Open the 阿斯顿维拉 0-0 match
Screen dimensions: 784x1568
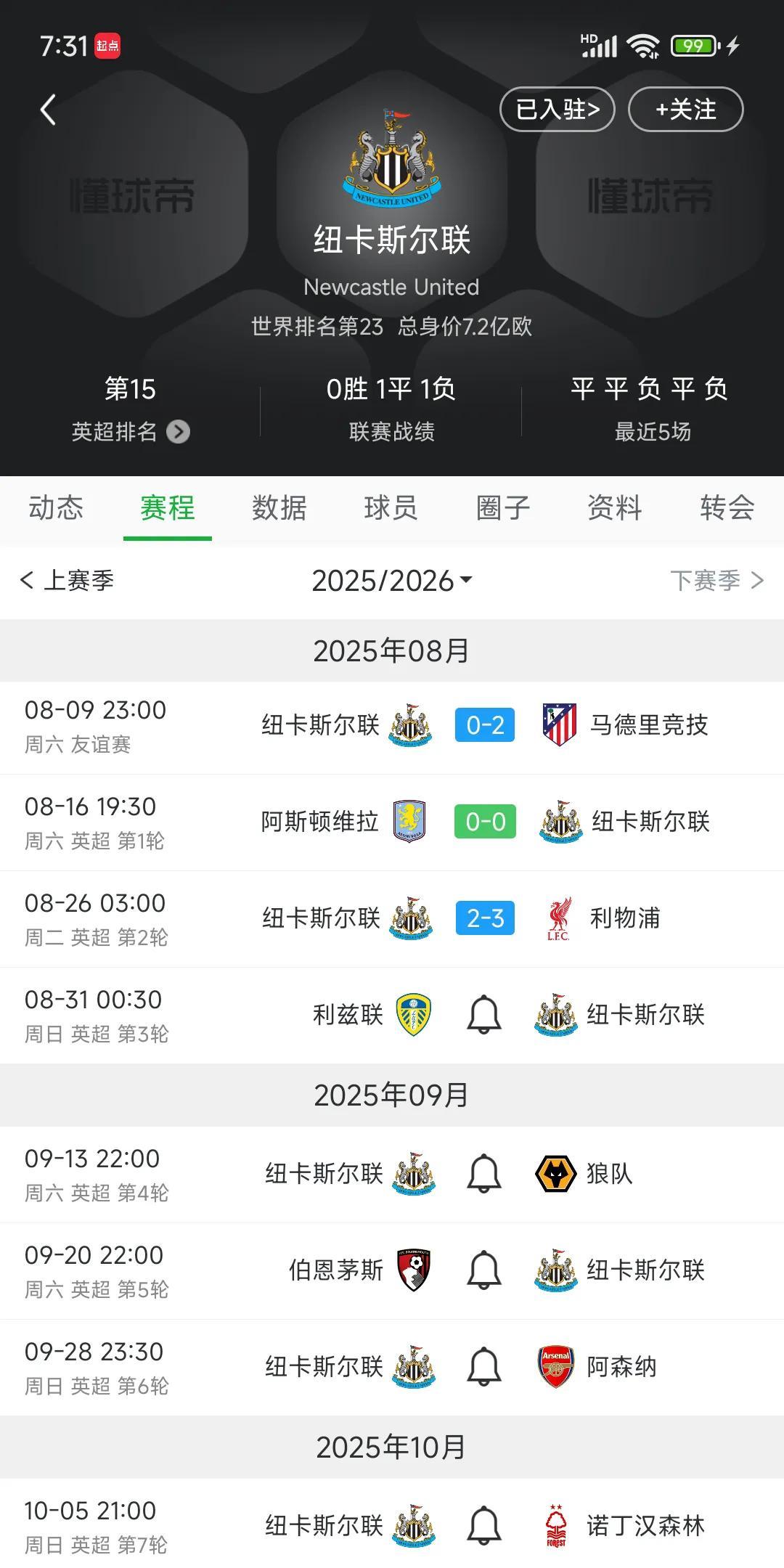[x=485, y=822]
